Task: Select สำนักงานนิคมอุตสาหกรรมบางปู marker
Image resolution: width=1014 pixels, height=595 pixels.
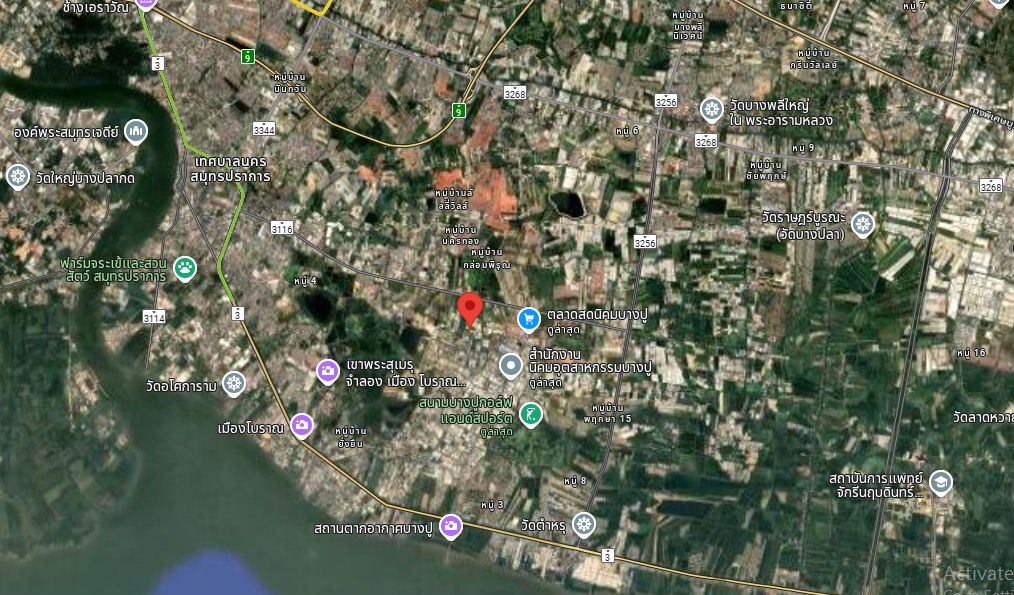Action: click(511, 366)
